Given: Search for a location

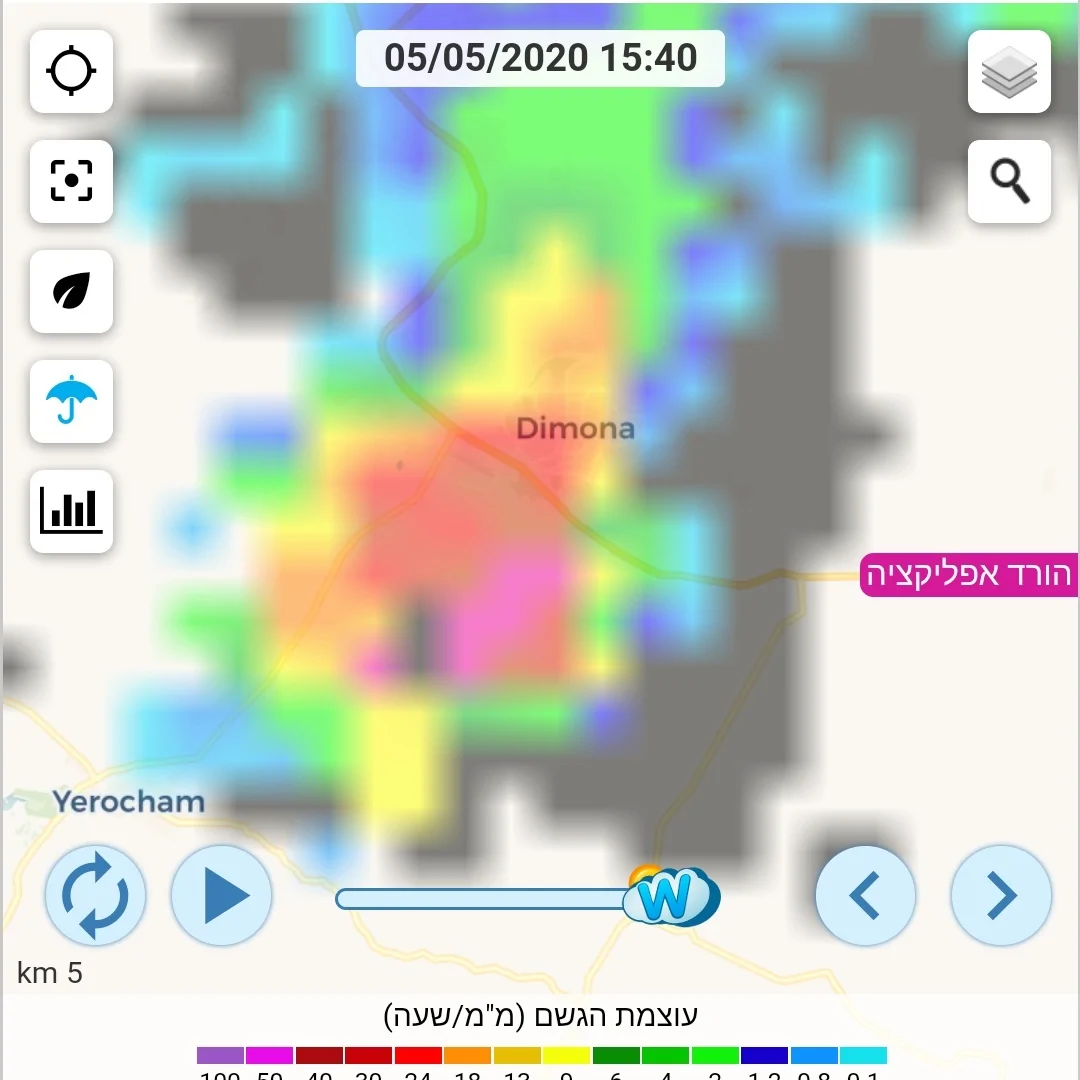Looking at the screenshot, I should (1009, 181).
